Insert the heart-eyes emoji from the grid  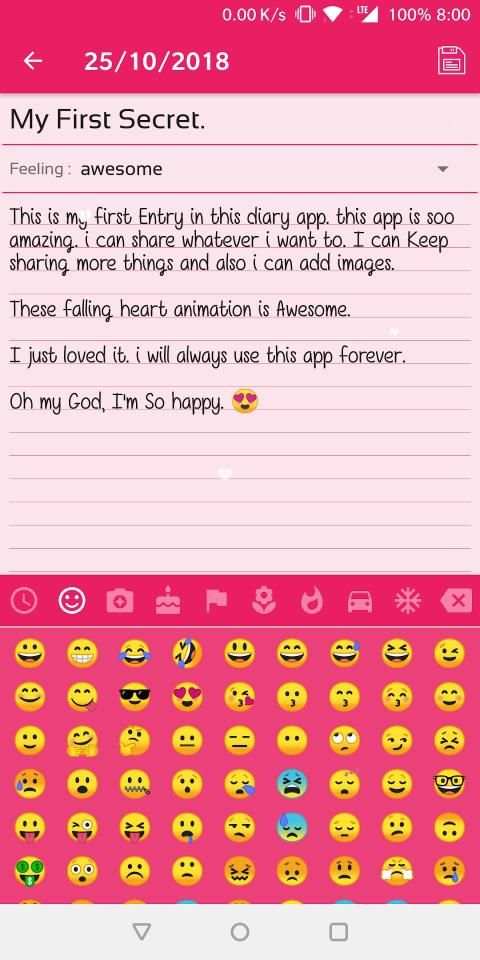click(187, 696)
